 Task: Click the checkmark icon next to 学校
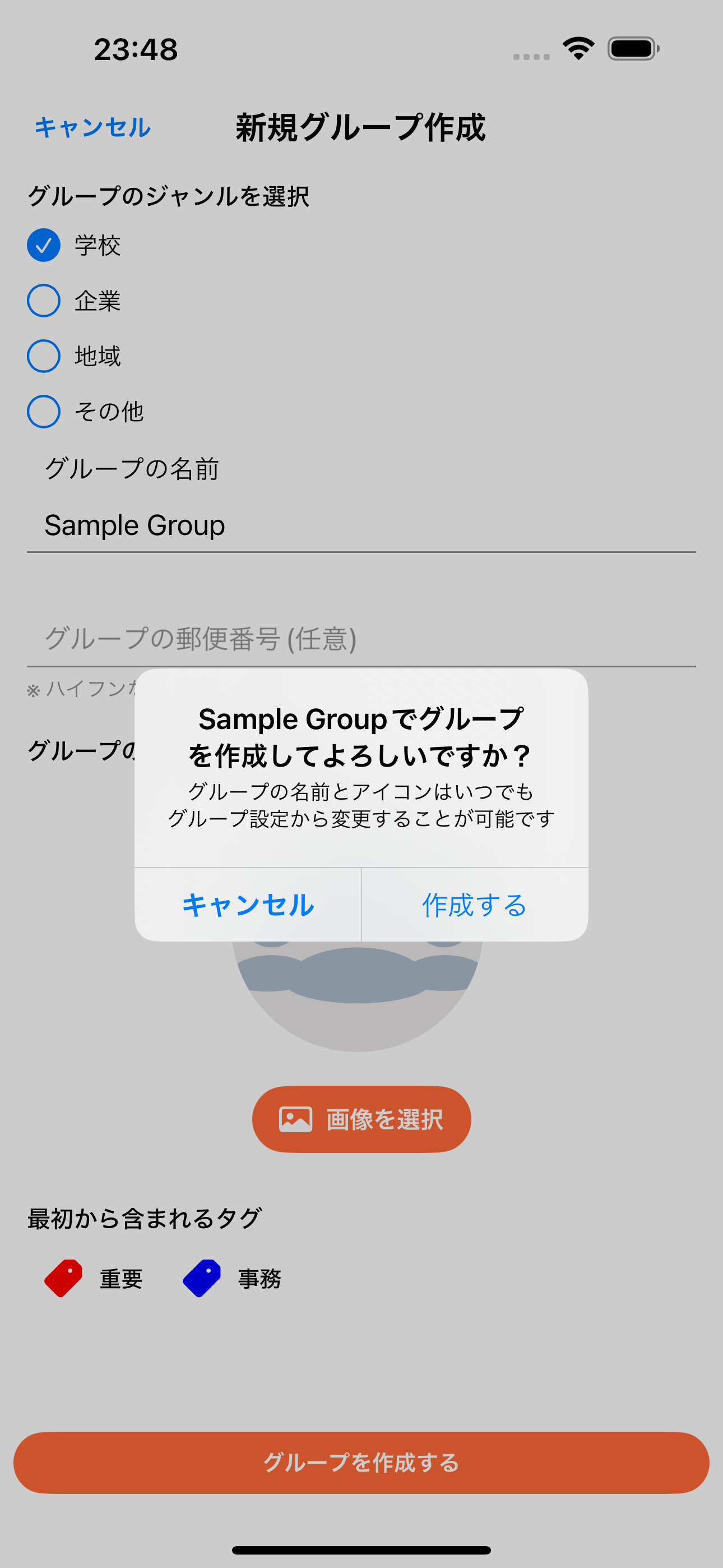[x=43, y=246]
